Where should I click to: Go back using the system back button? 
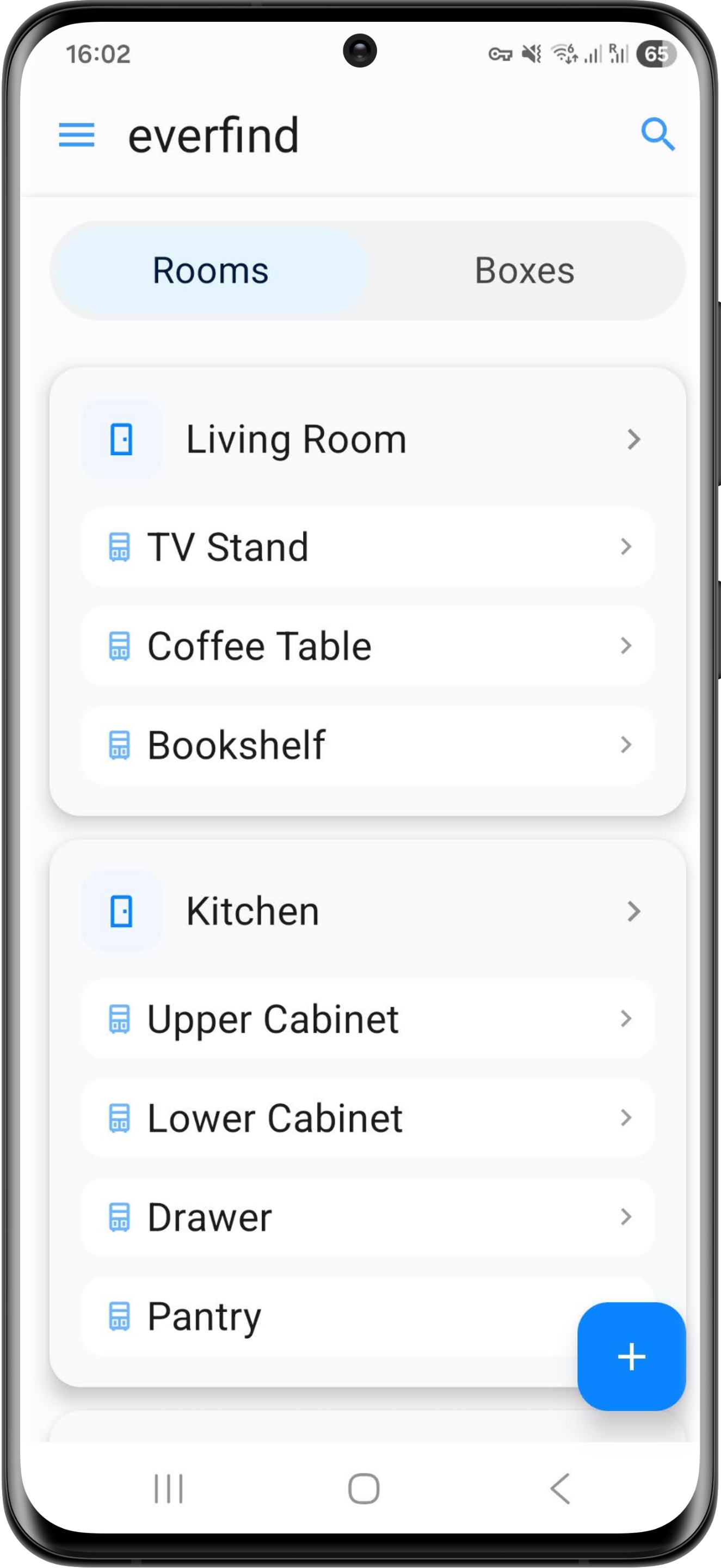point(560,1489)
